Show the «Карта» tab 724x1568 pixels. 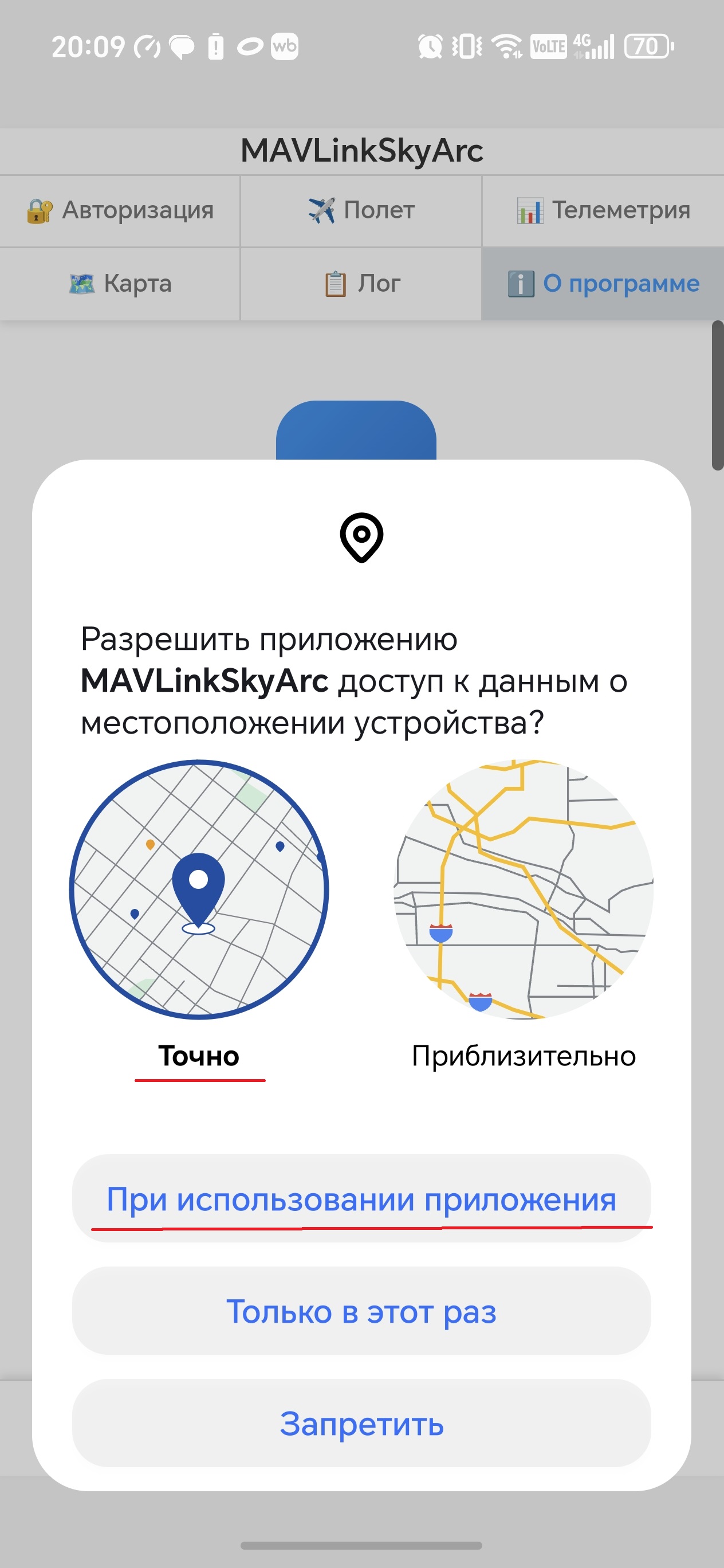[120, 284]
